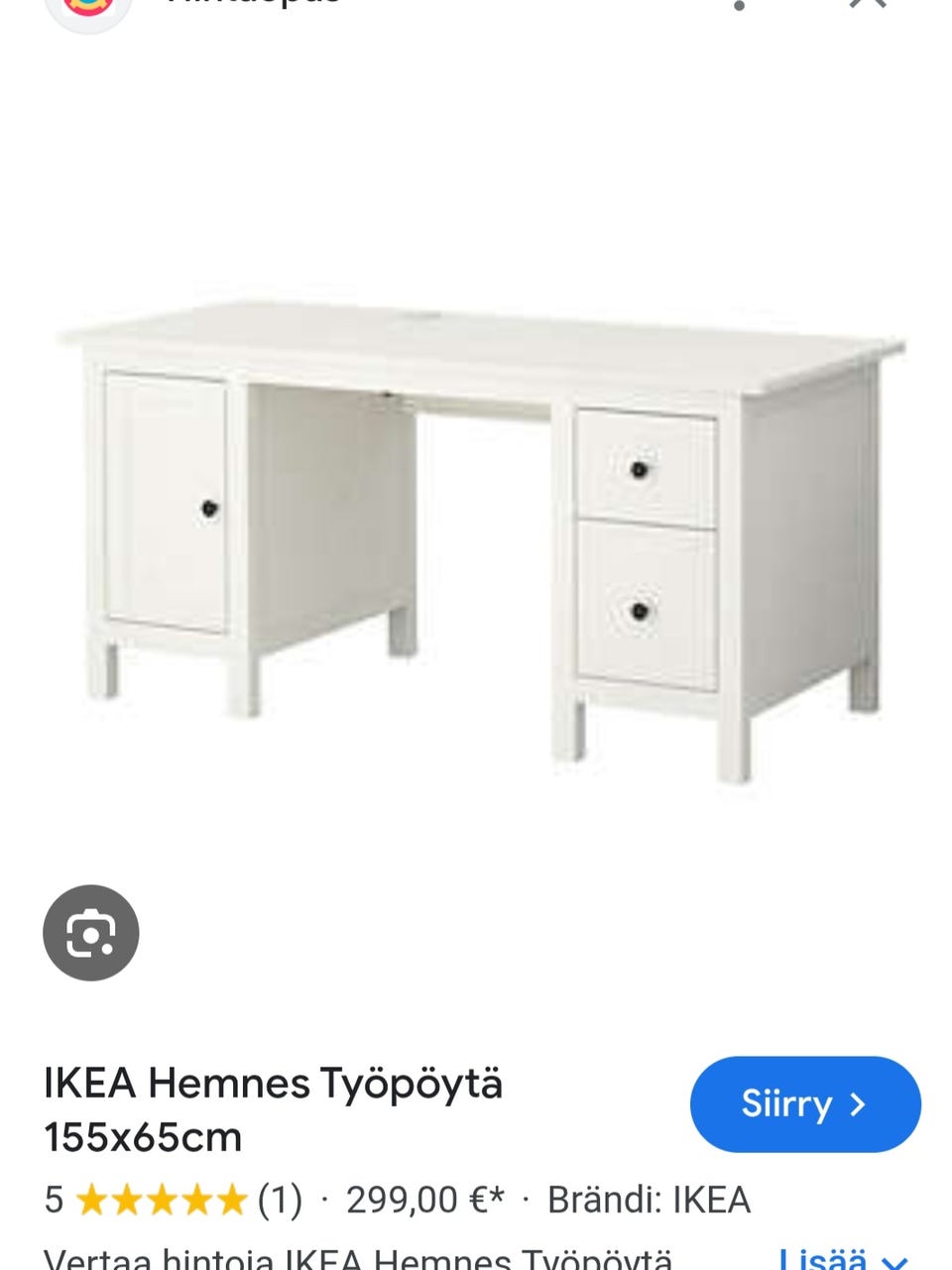Viewport: 952px width, 1270px height.
Task: Open the (1) review count
Action: (283, 1200)
